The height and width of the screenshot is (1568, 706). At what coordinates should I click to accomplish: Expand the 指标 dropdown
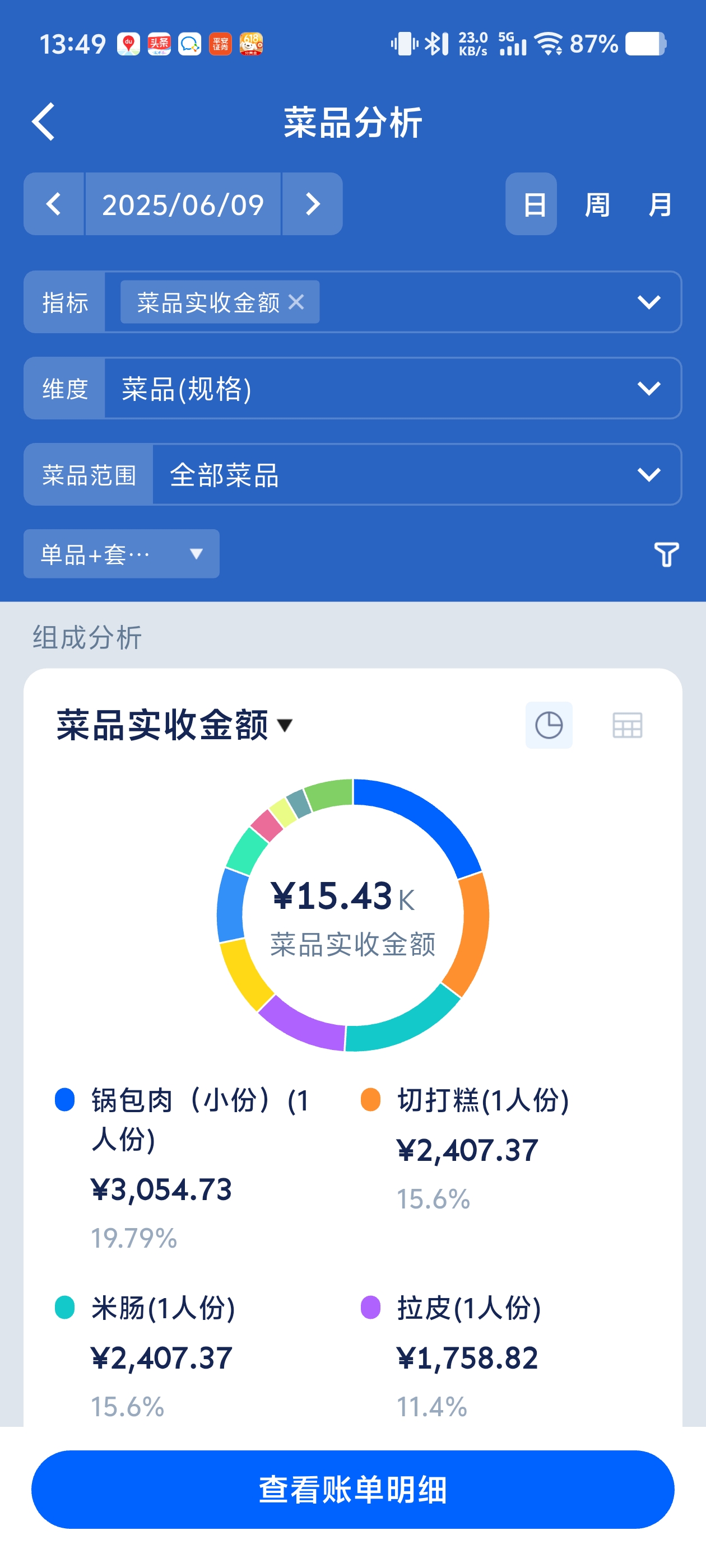[x=649, y=302]
